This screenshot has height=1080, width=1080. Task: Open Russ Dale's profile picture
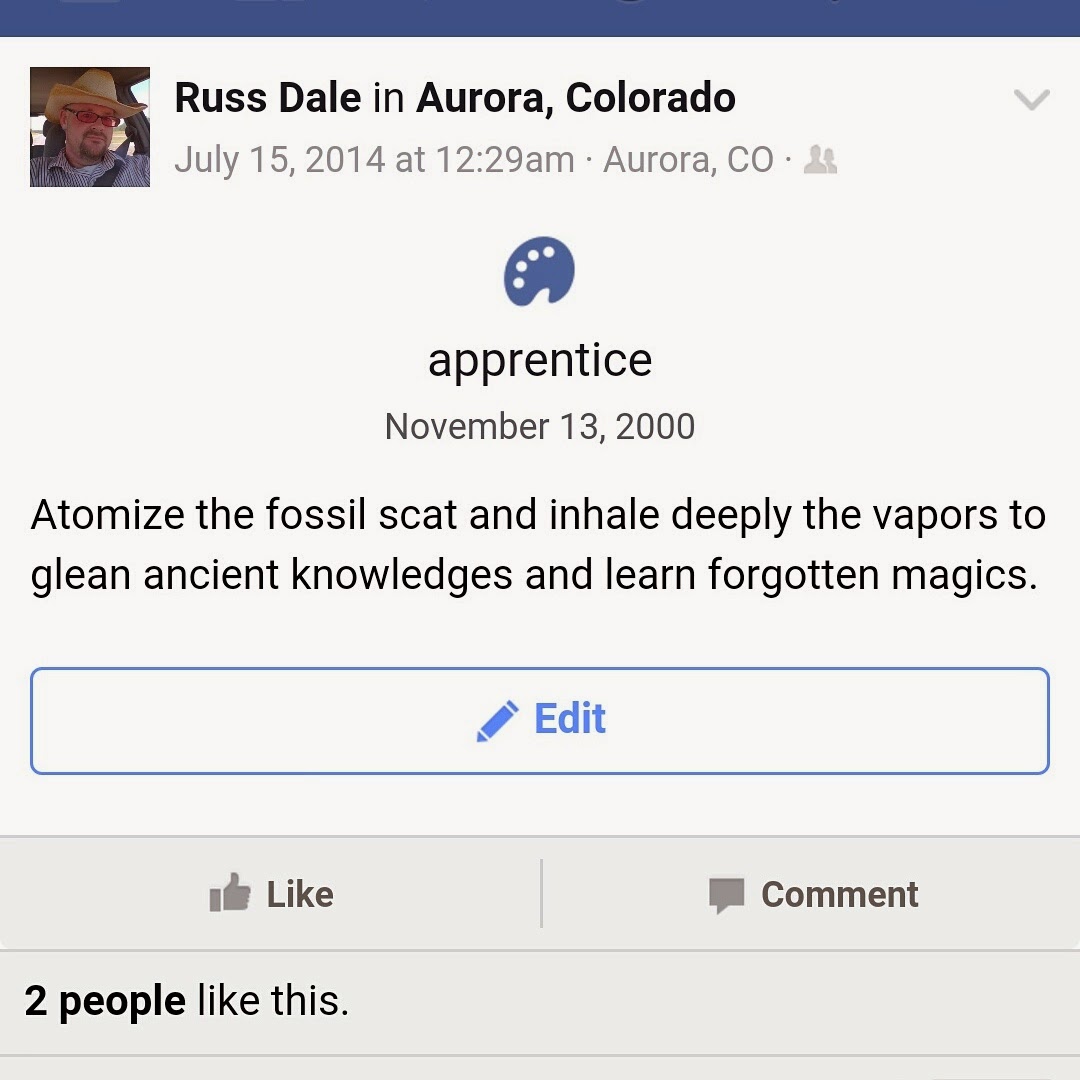coord(90,127)
